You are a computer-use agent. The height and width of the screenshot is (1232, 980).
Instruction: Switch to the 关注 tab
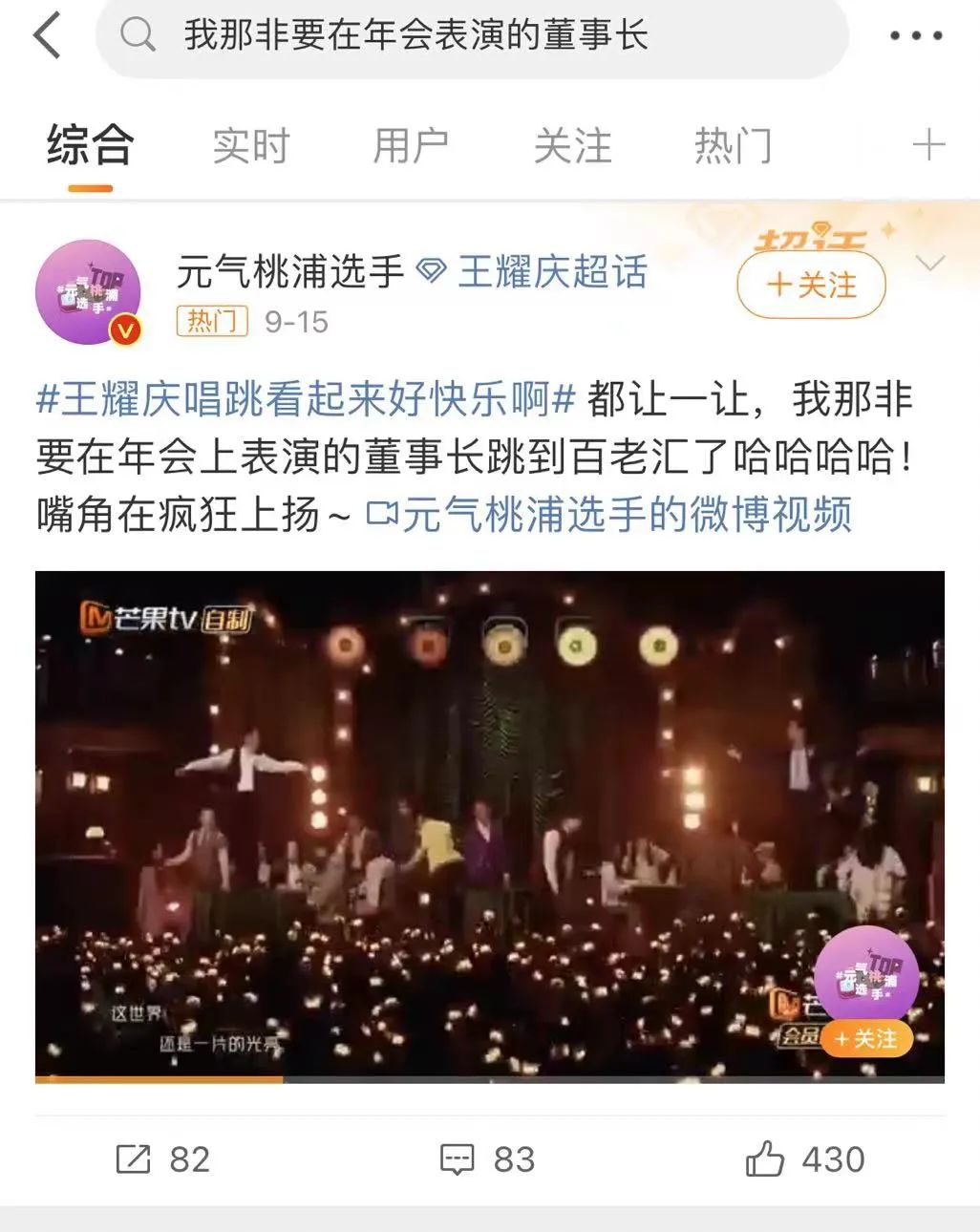[572, 146]
